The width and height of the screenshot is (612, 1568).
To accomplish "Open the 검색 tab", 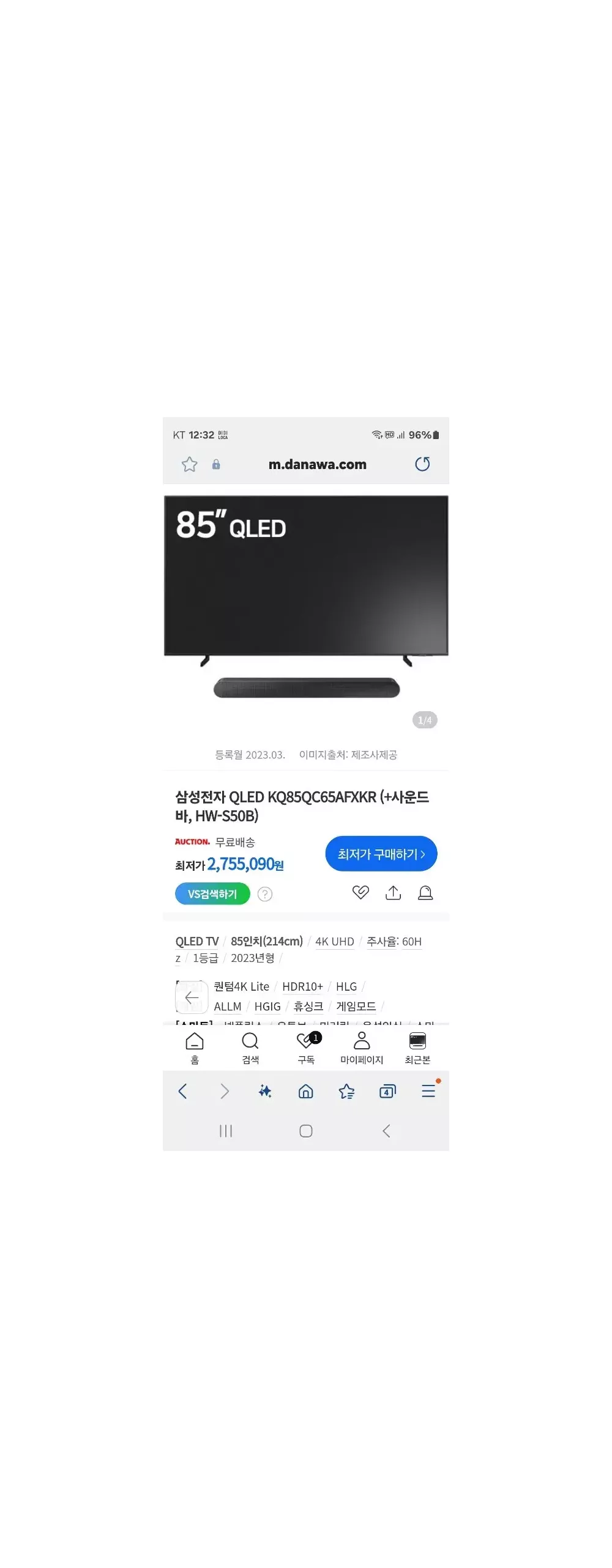I will [250, 1046].
